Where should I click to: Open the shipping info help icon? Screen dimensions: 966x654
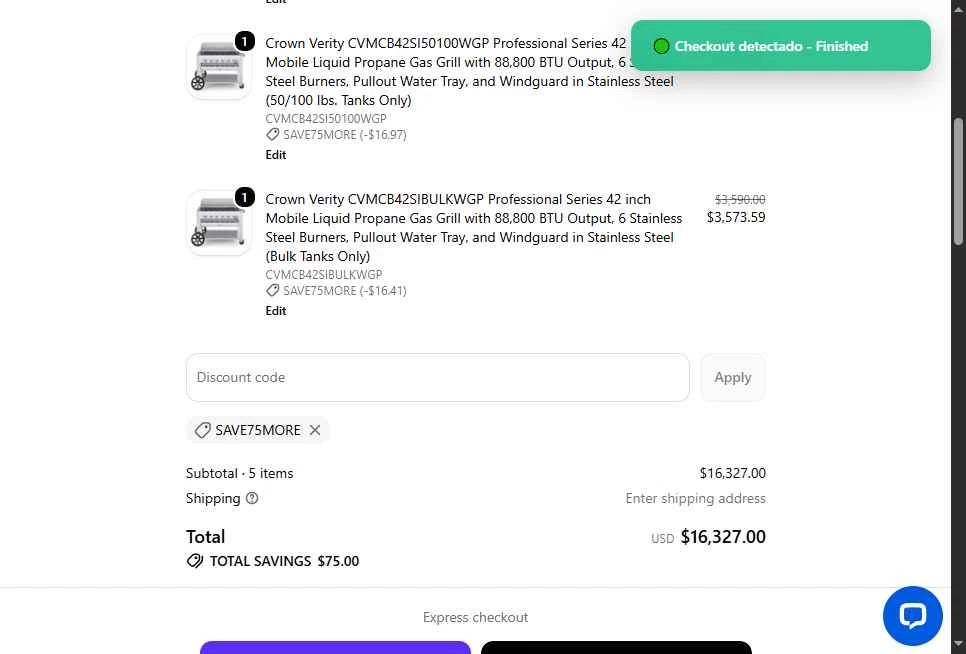click(252, 498)
